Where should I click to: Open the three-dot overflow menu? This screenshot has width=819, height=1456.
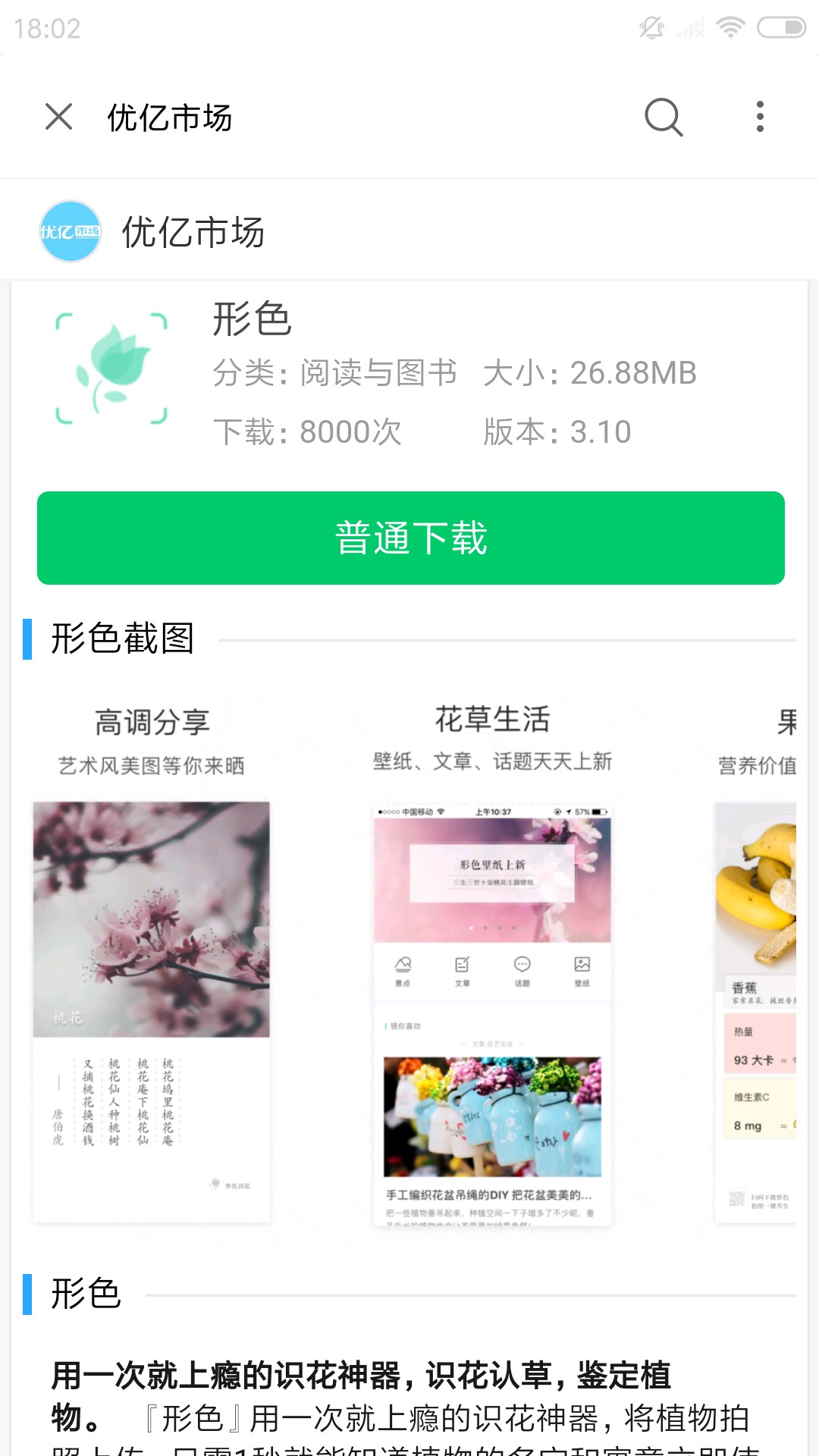click(760, 118)
